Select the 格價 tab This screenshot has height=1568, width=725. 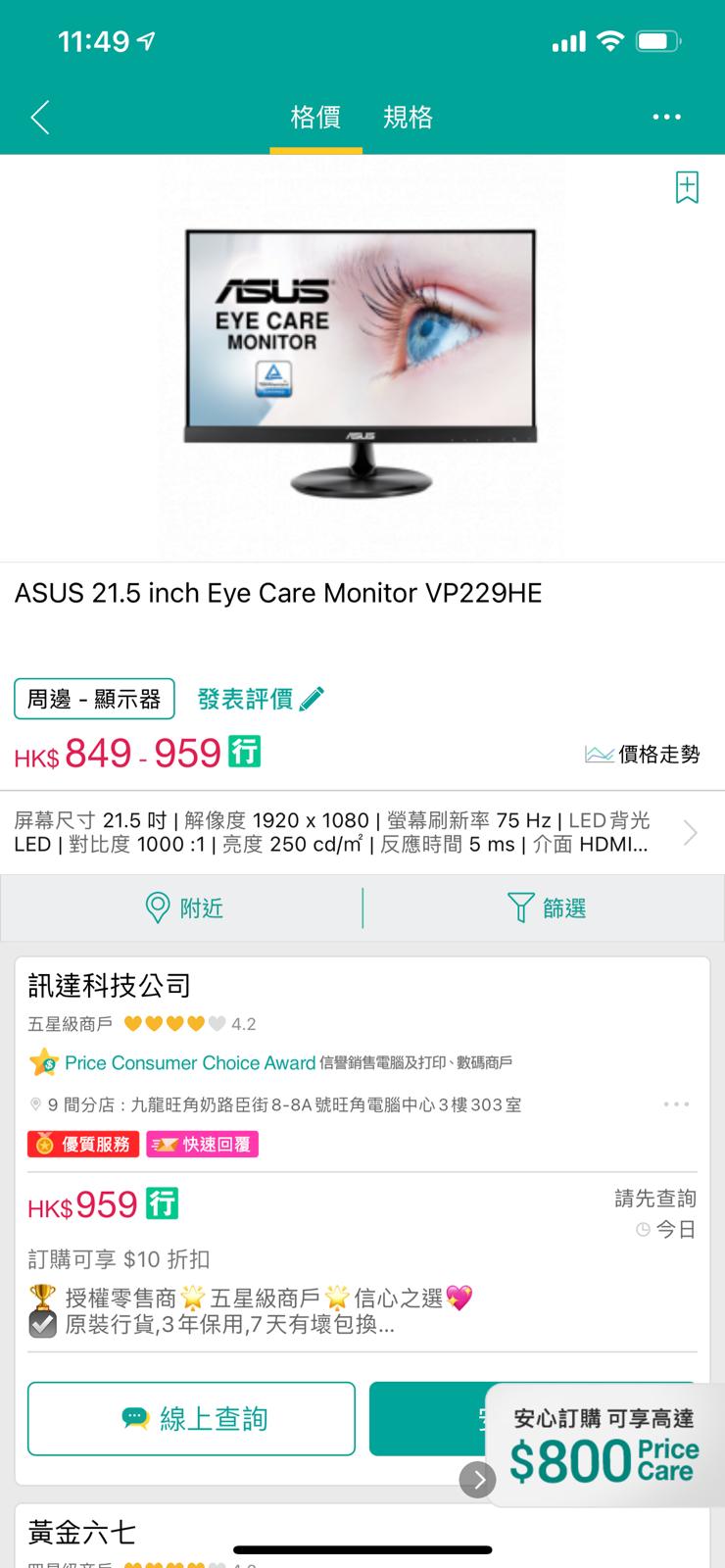point(315,118)
